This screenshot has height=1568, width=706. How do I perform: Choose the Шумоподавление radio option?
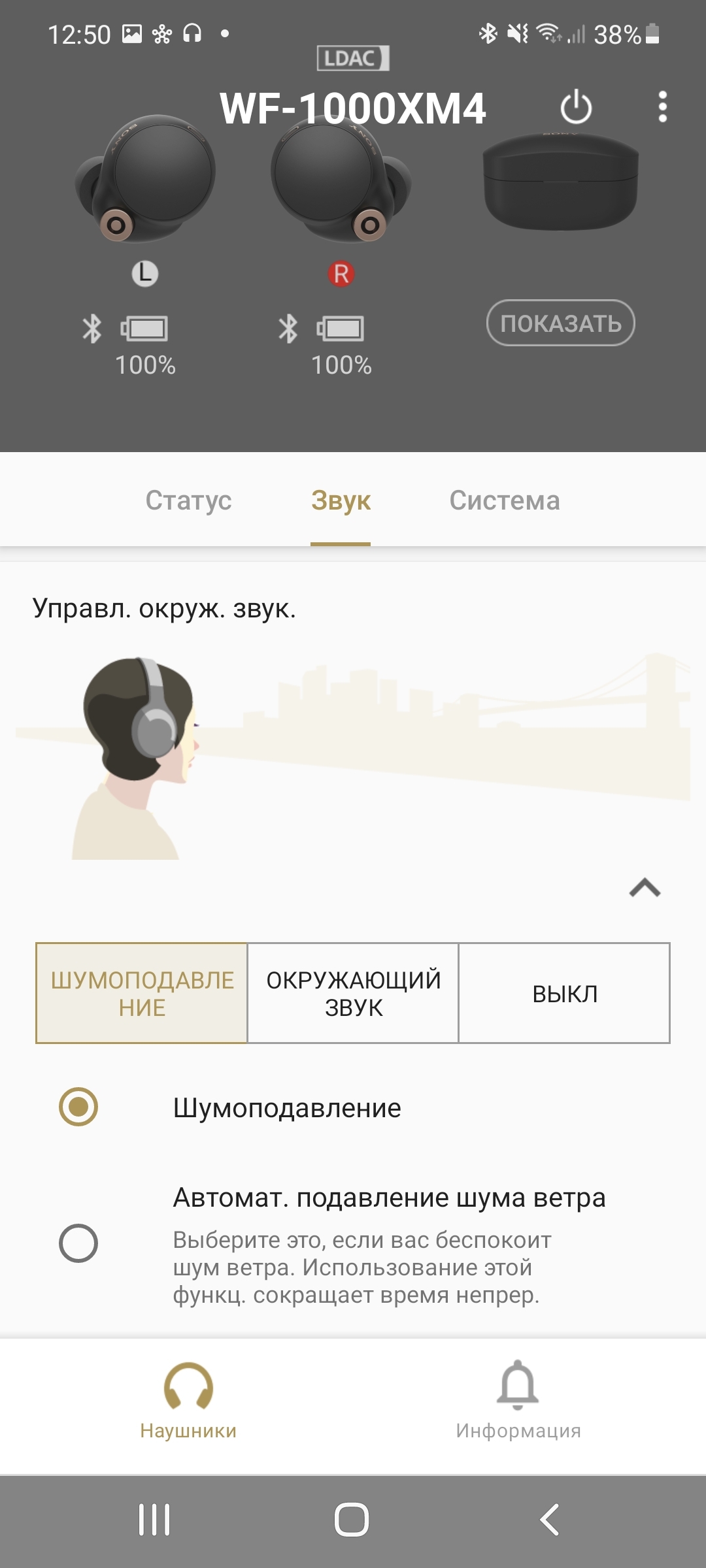78,1107
